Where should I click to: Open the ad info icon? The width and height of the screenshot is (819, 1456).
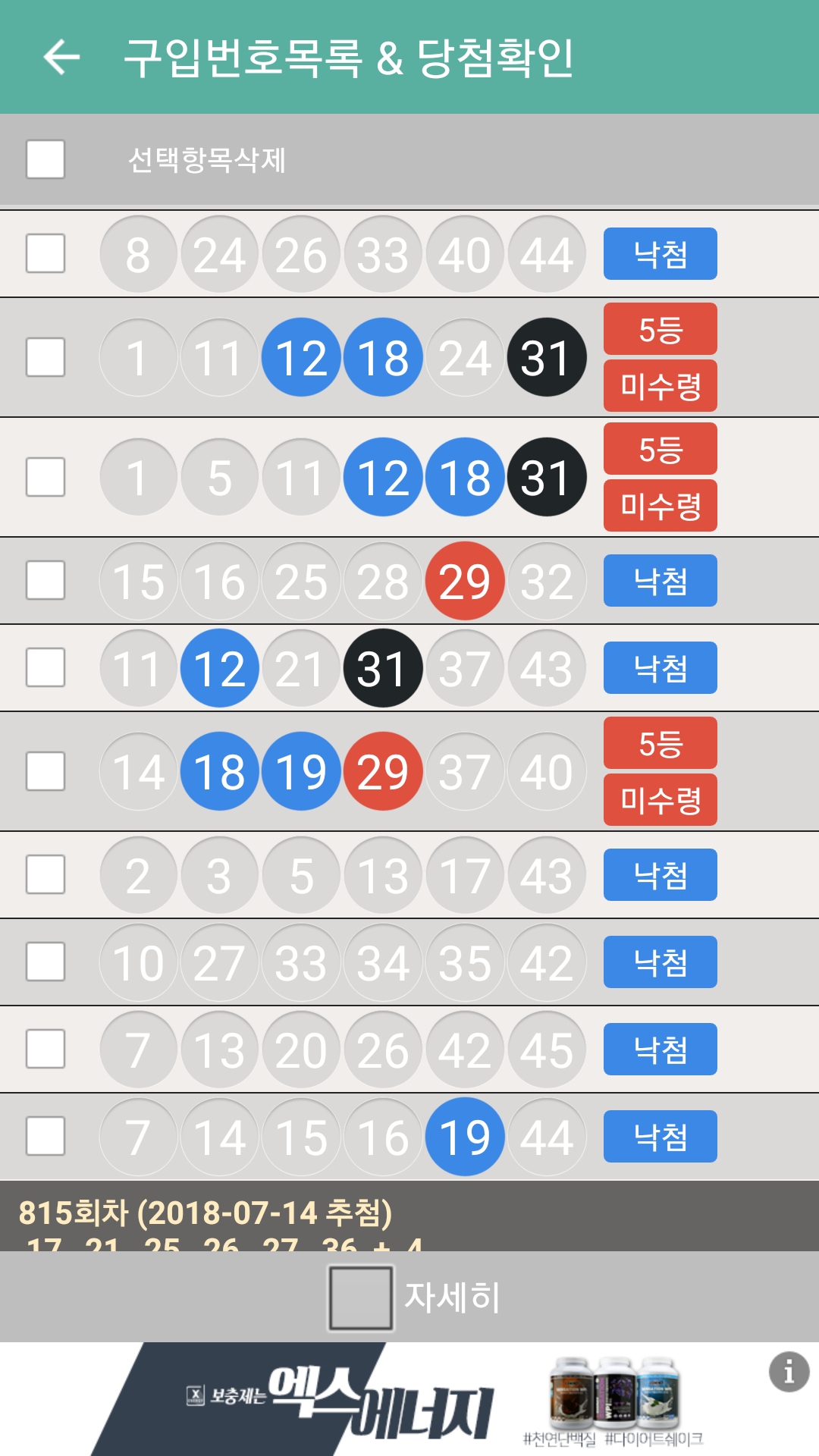[789, 1372]
